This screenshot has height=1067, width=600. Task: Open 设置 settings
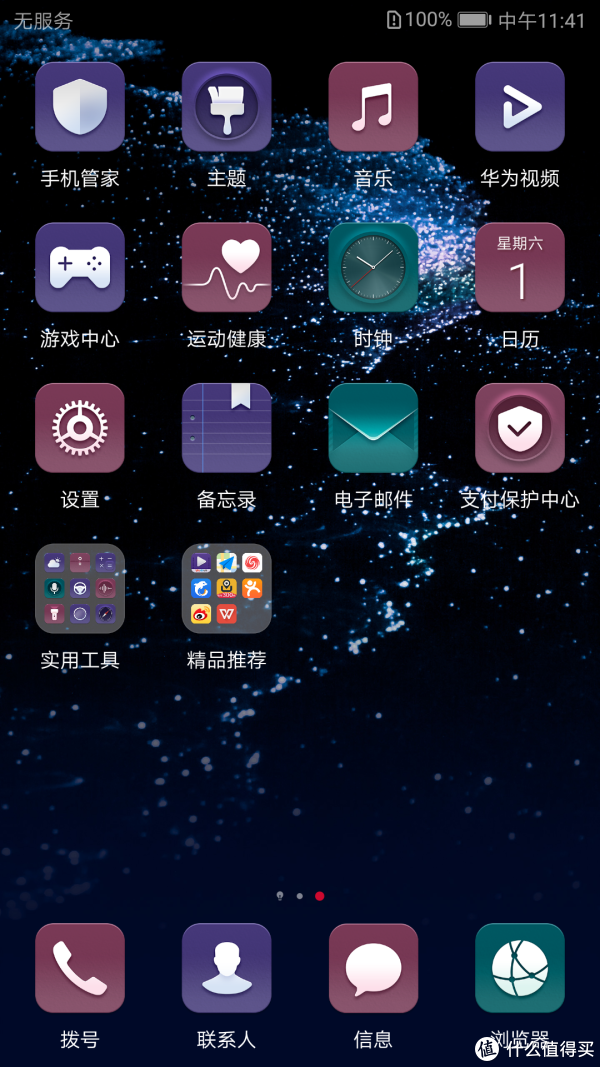click(80, 428)
